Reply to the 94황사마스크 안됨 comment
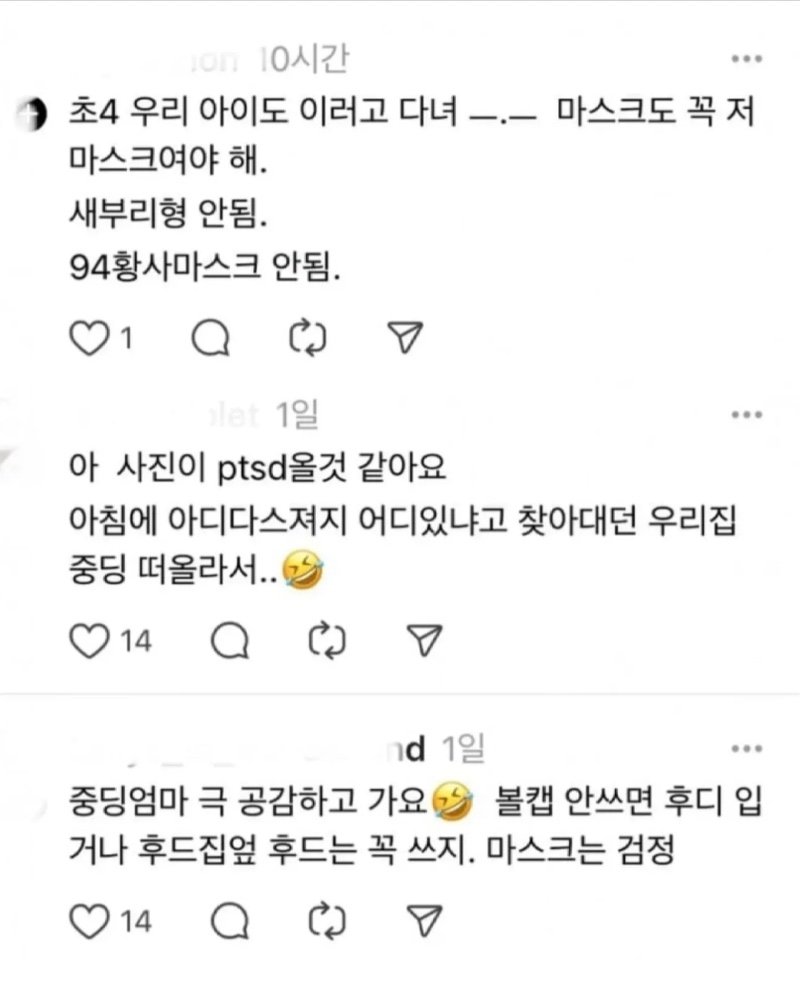 (x=210, y=341)
